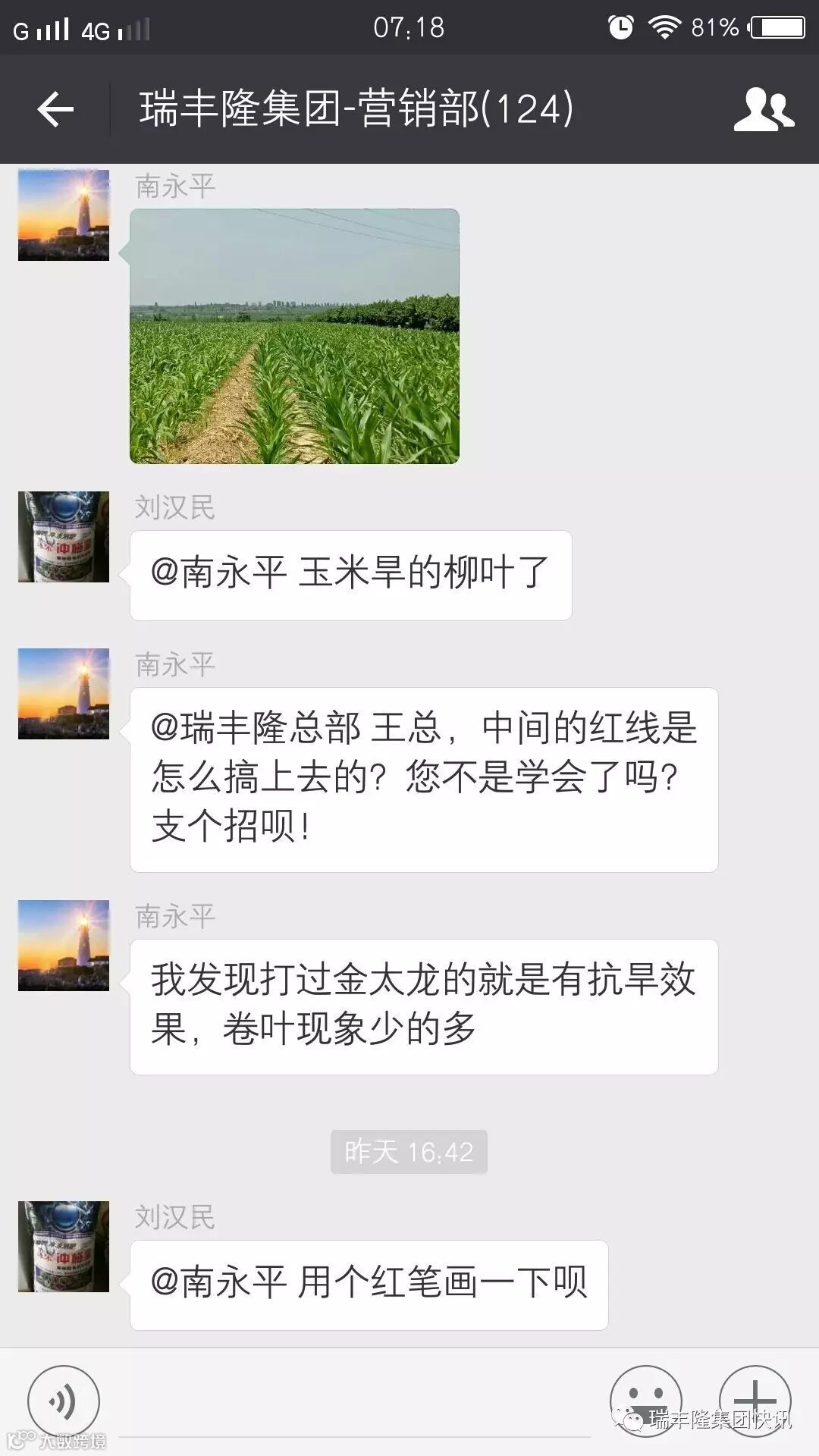Open the emoji picker
This screenshot has height=1456, width=819.
[645, 1400]
